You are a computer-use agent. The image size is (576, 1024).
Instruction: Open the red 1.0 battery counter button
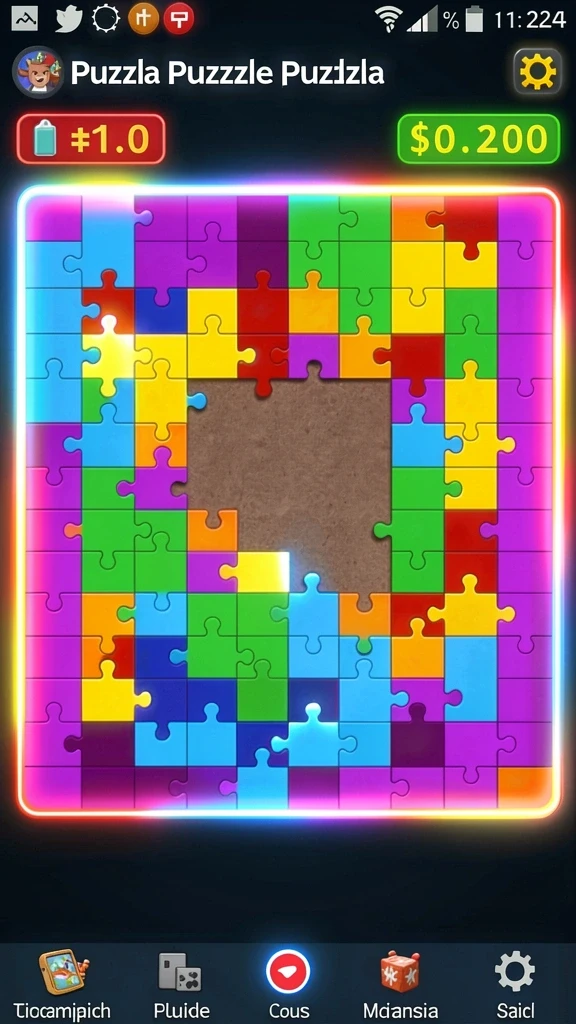tap(91, 138)
